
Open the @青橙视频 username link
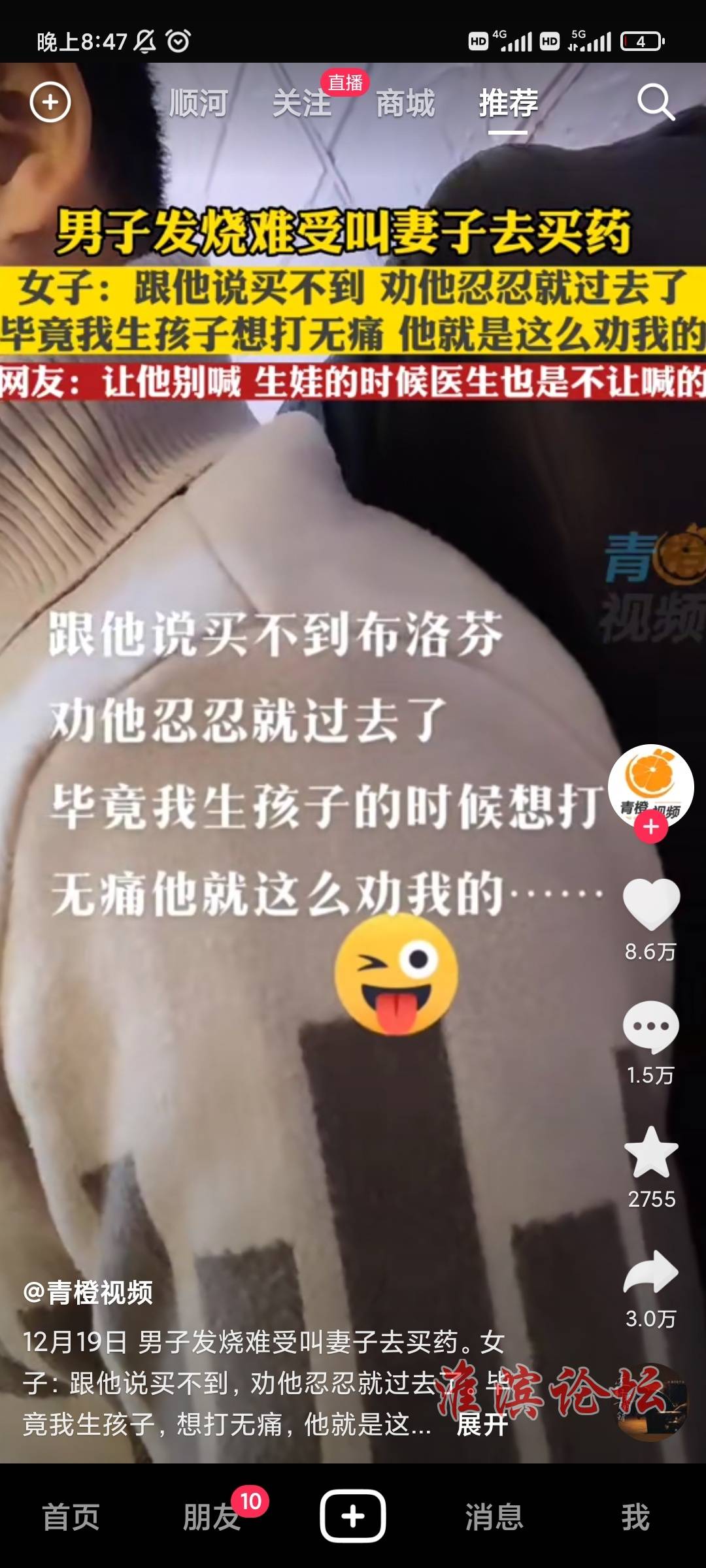(x=88, y=1292)
